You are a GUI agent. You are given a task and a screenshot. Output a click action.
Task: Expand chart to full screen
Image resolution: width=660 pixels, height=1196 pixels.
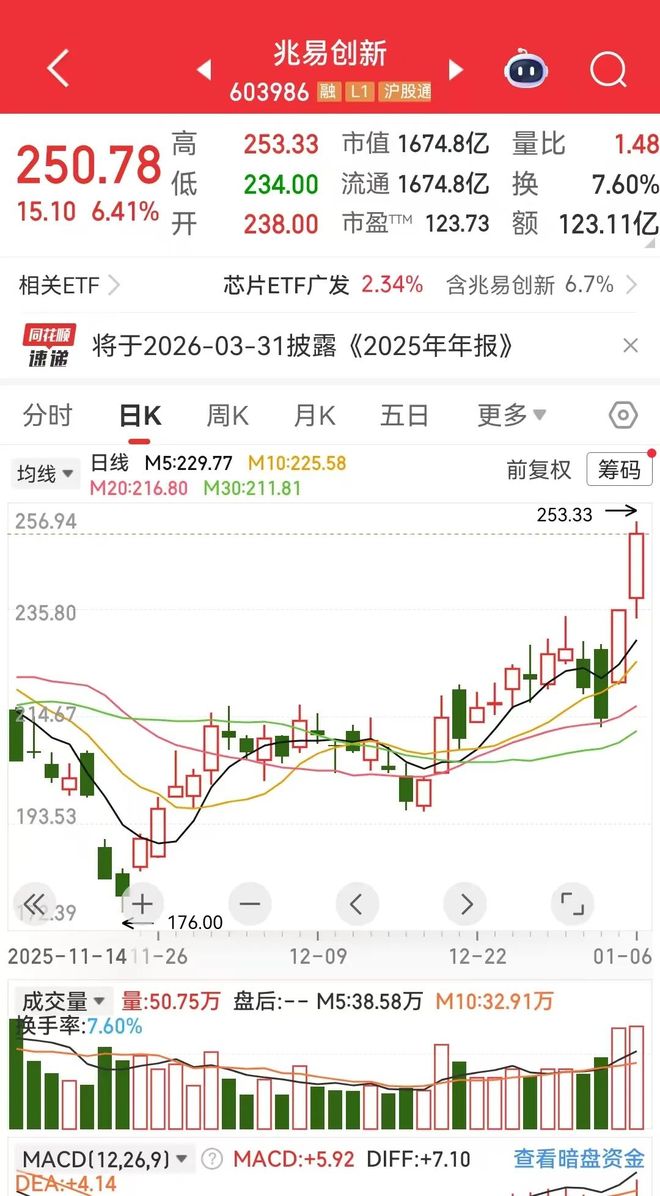click(x=572, y=904)
